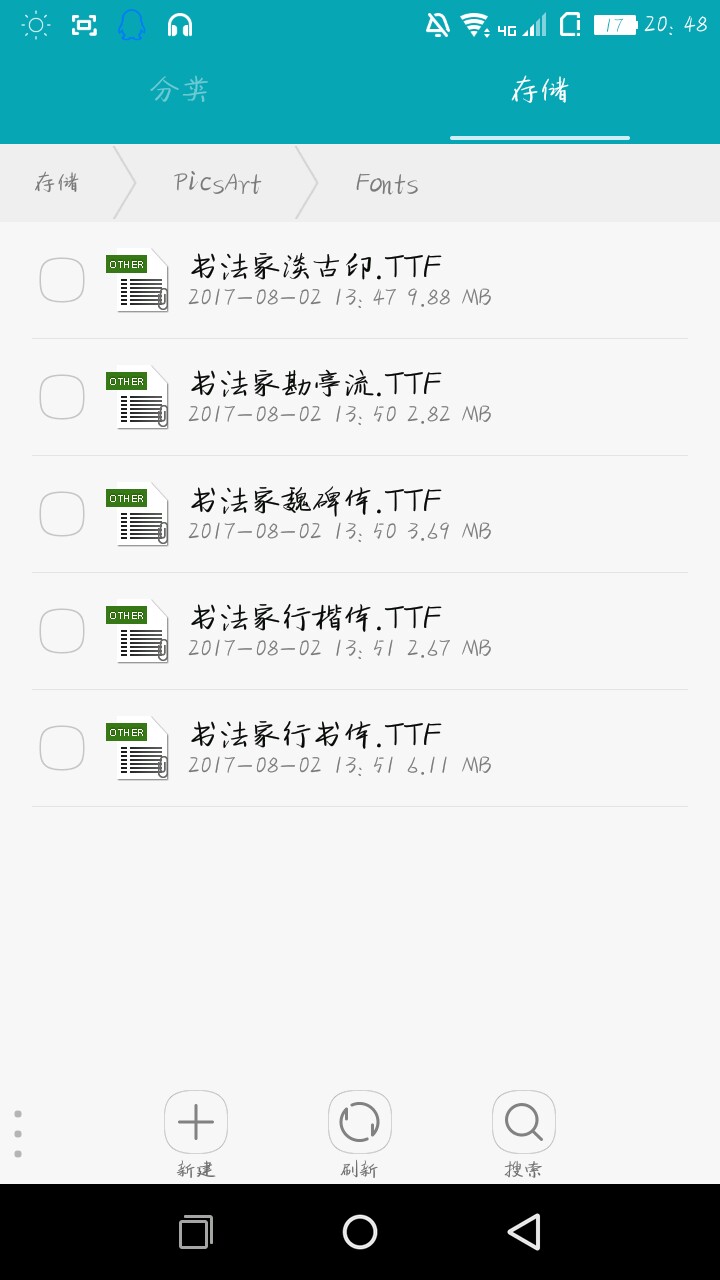Screen dimensions: 720x1280
Task: Tap the system home button
Action: 360,1232
